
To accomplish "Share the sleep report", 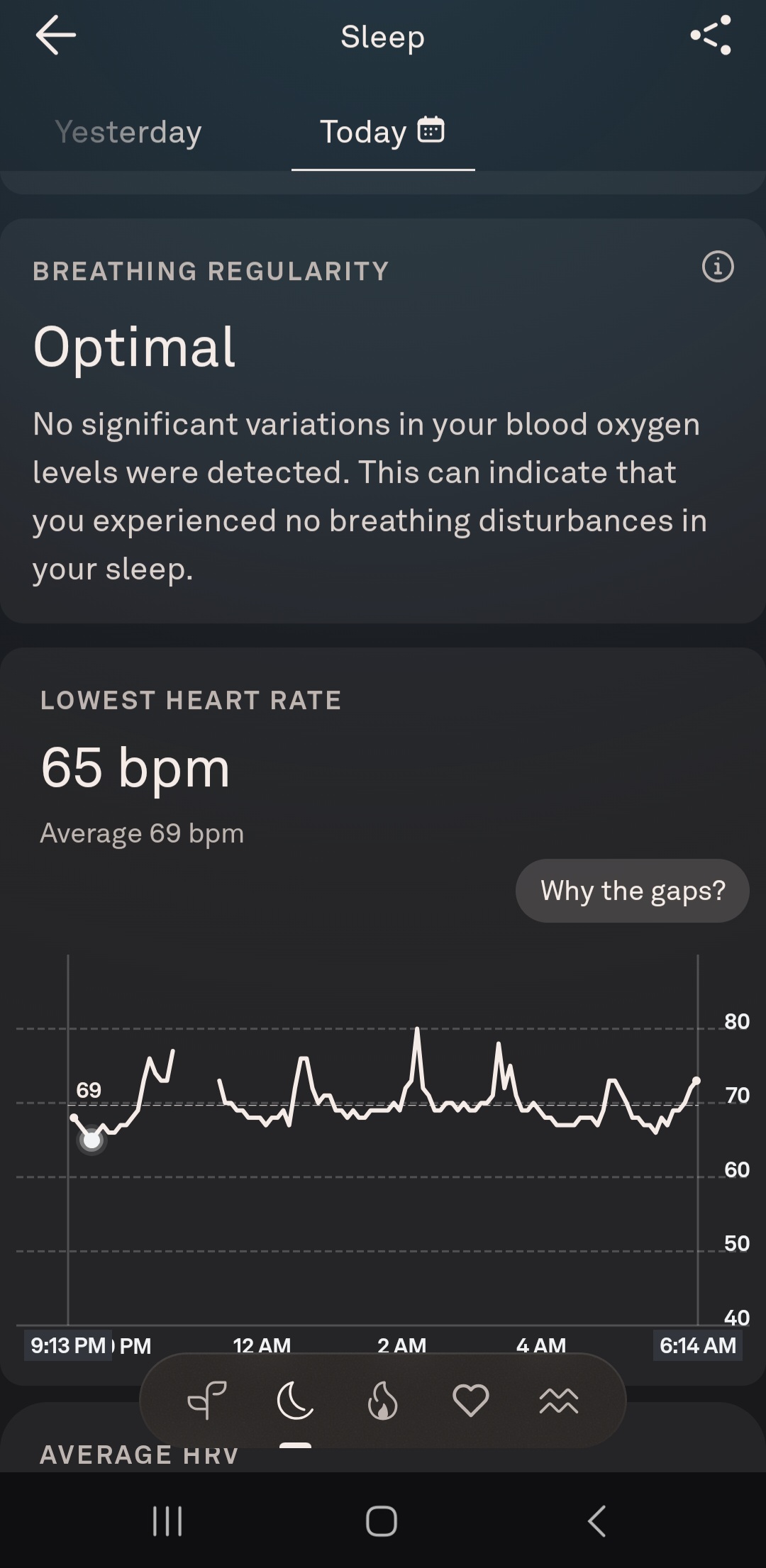I will click(711, 35).
